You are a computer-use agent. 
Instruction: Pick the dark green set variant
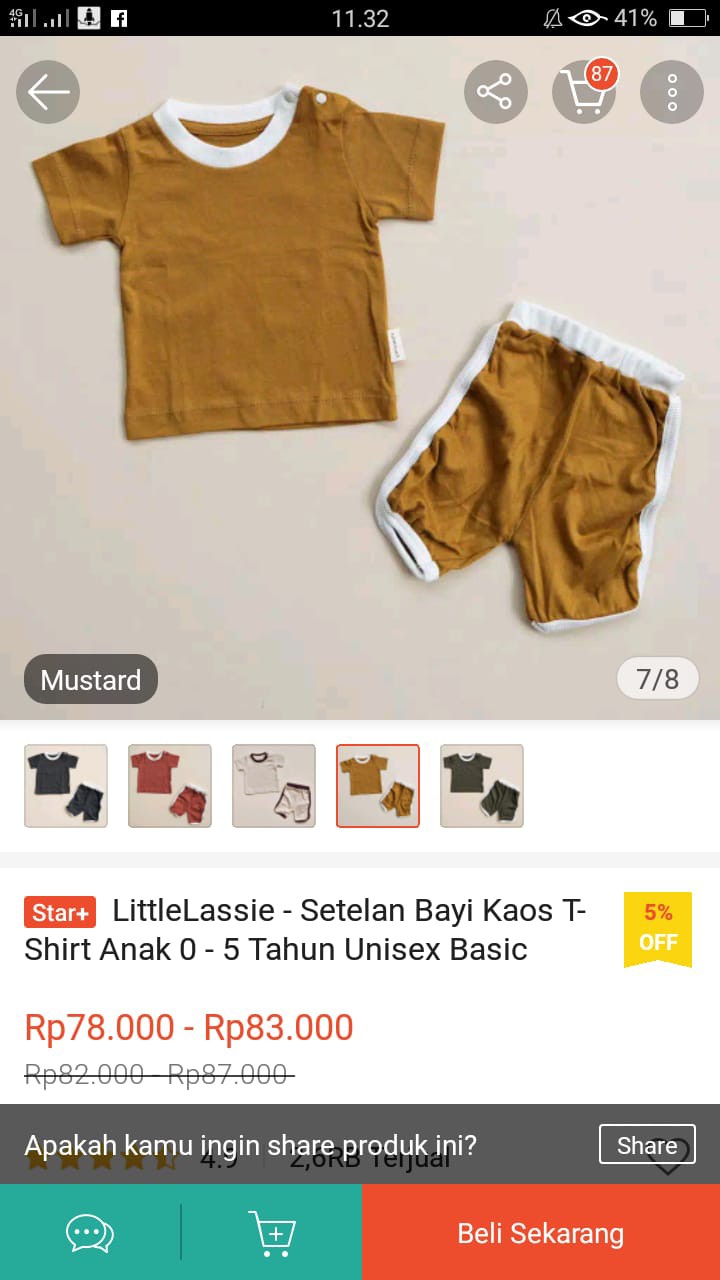[481, 786]
